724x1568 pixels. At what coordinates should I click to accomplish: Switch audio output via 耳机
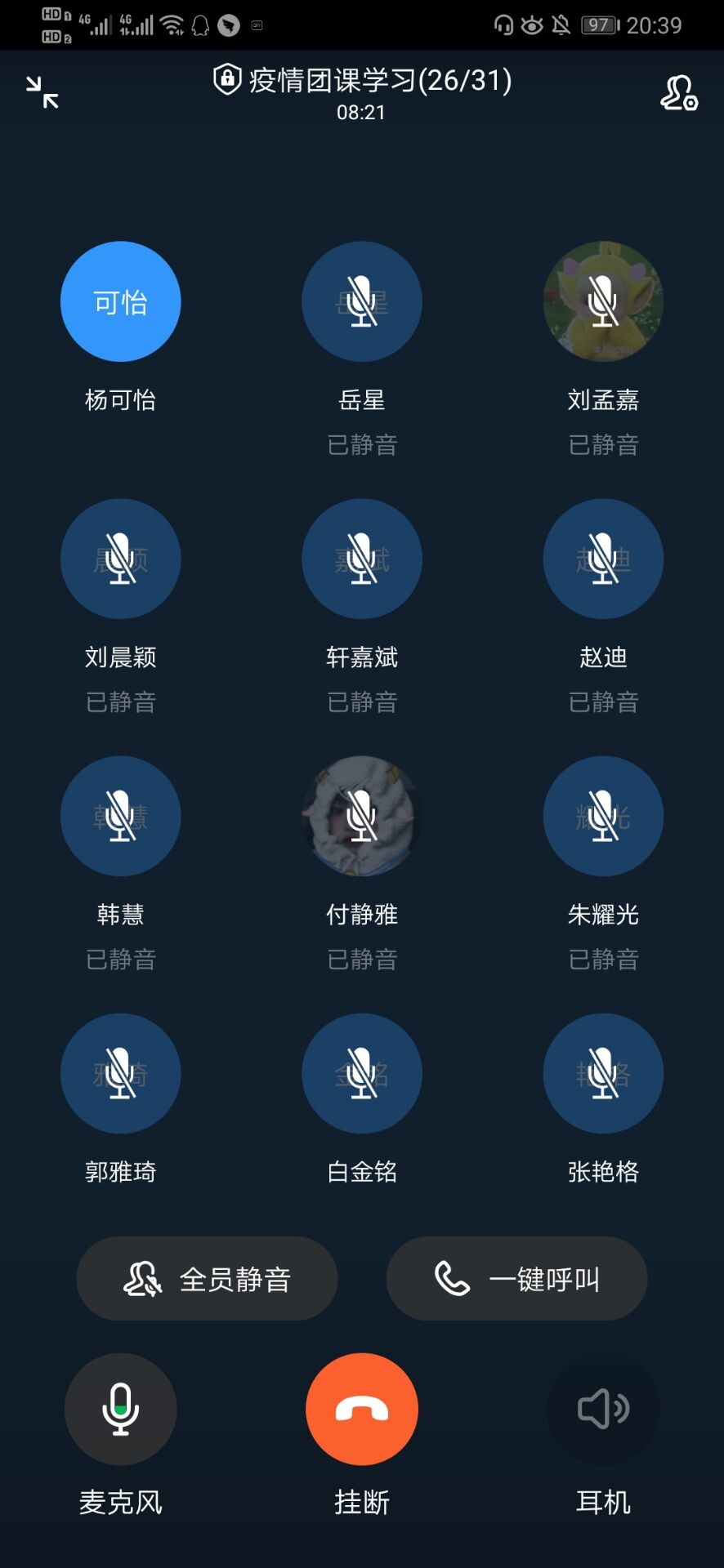coord(603,1409)
